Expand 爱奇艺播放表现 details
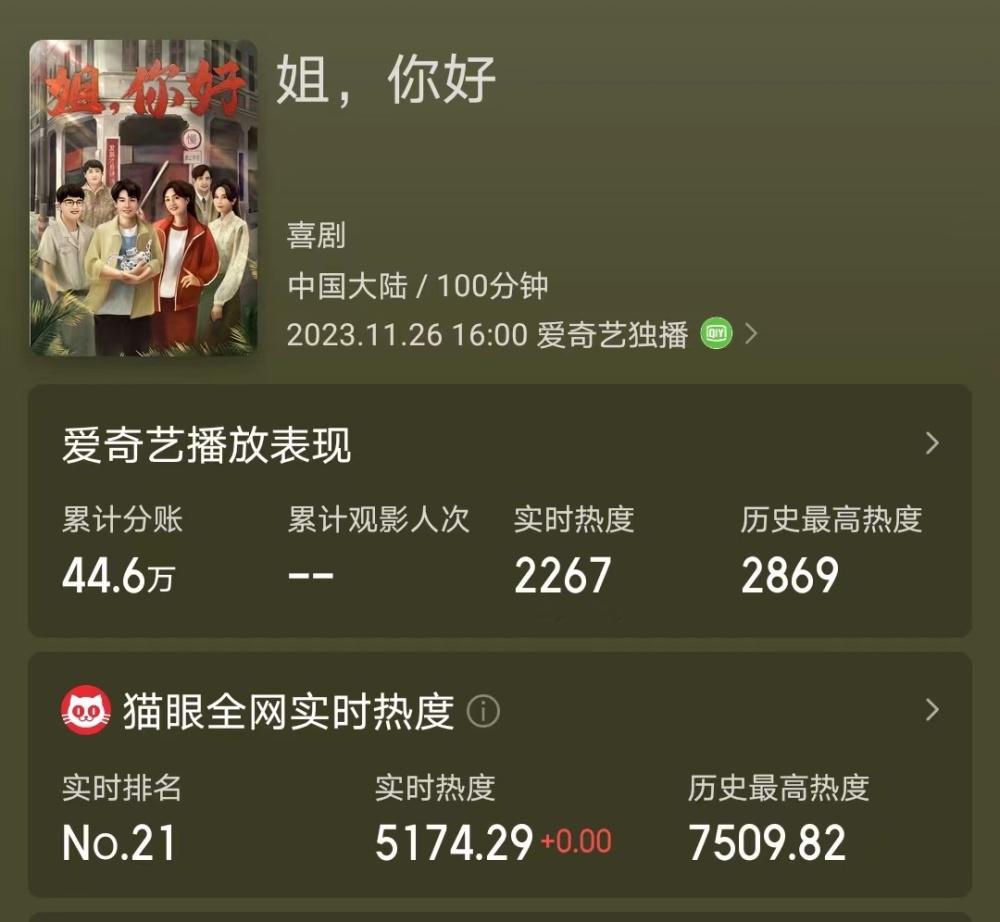The image size is (1000, 922). [x=932, y=443]
